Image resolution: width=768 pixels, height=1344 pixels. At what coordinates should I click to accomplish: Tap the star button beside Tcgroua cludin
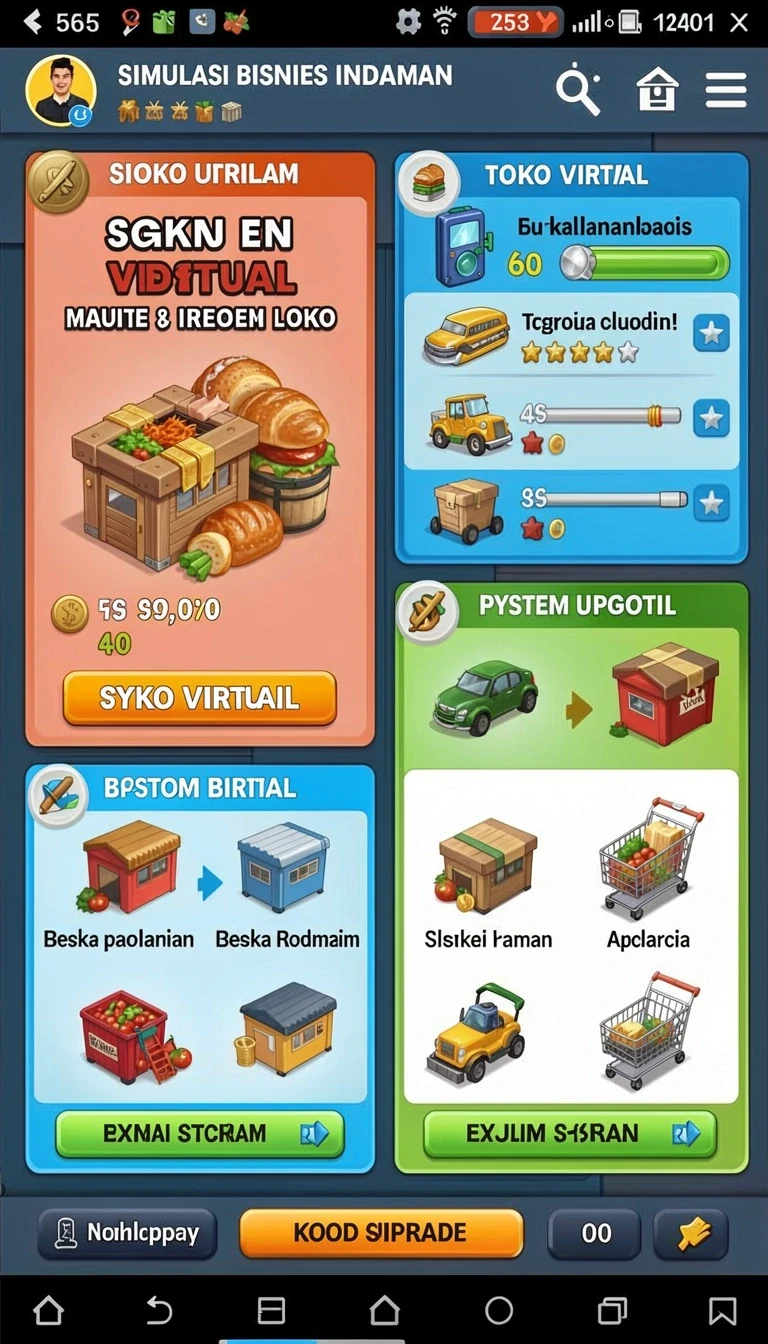point(711,333)
